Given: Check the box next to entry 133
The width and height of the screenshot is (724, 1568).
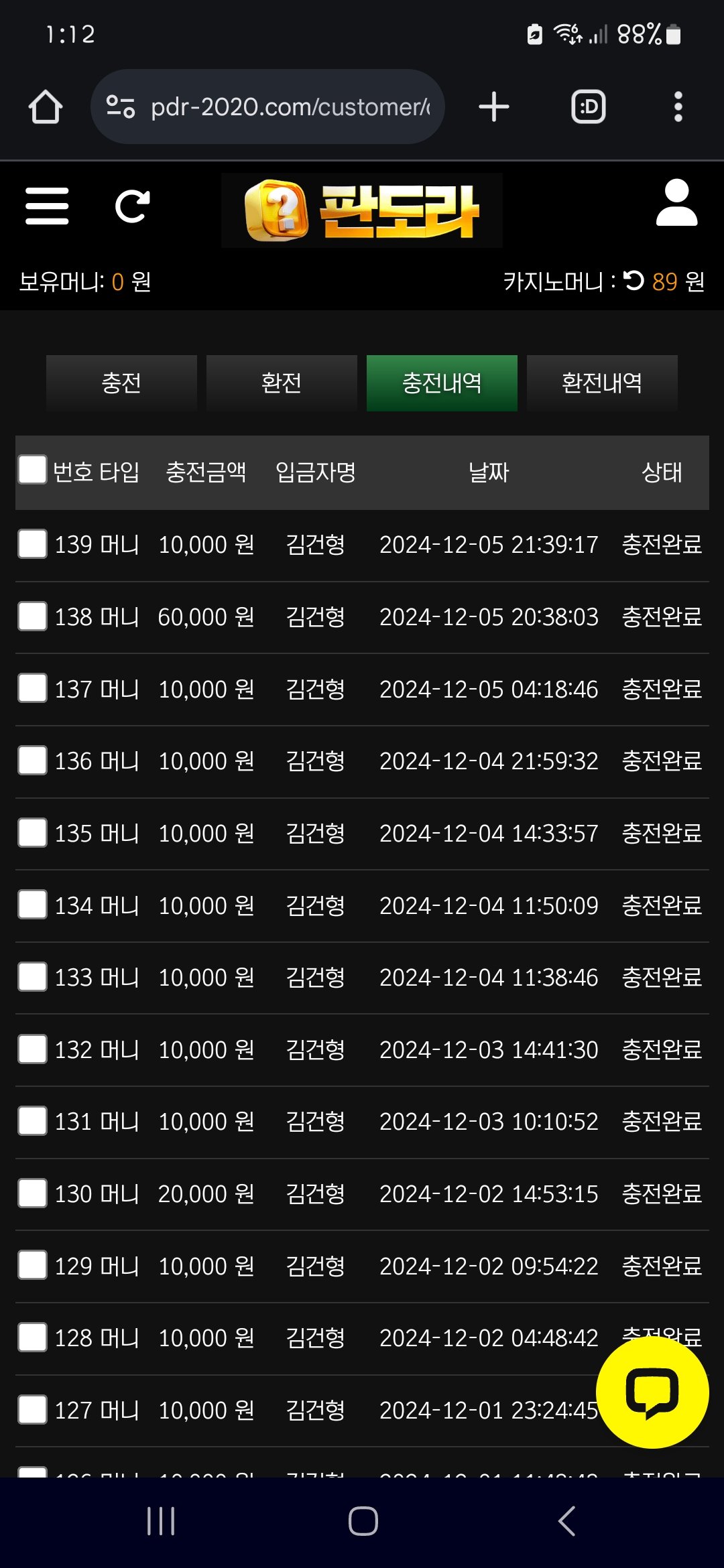Looking at the screenshot, I should [x=32, y=977].
